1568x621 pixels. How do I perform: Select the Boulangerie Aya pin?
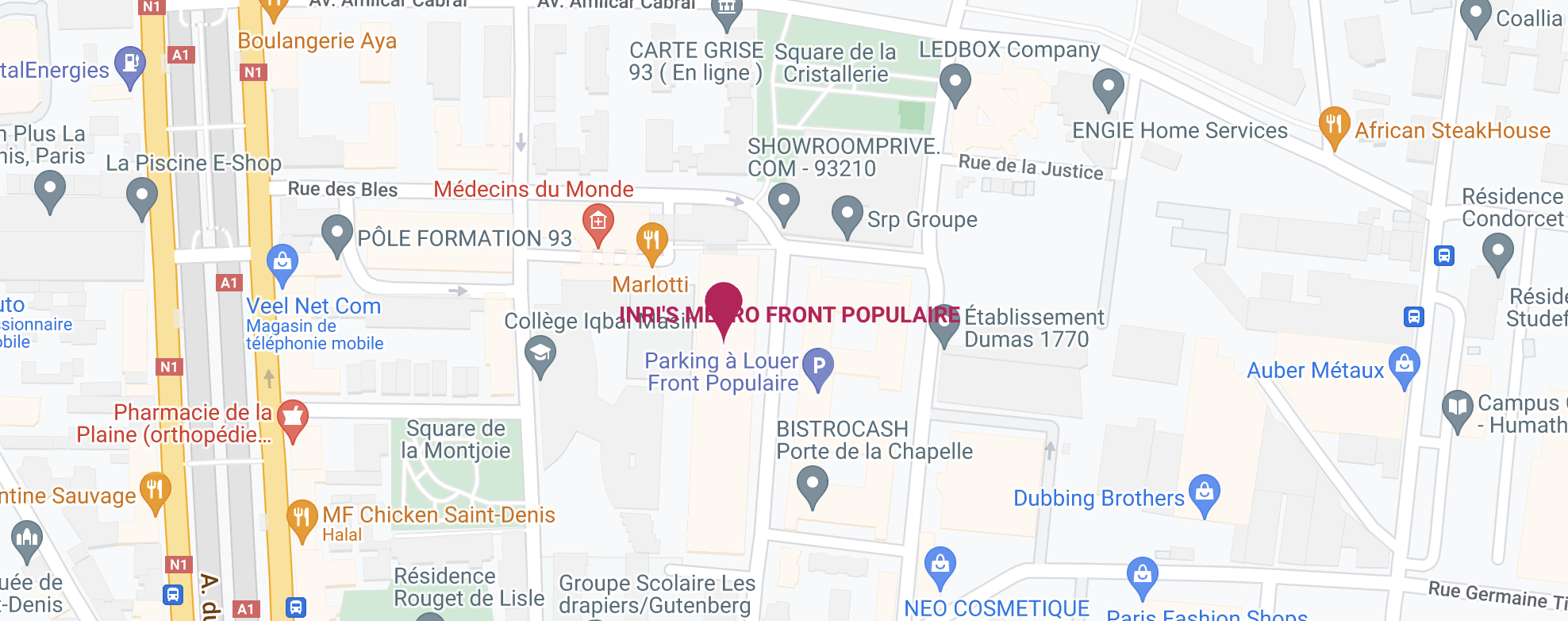click(274, 8)
